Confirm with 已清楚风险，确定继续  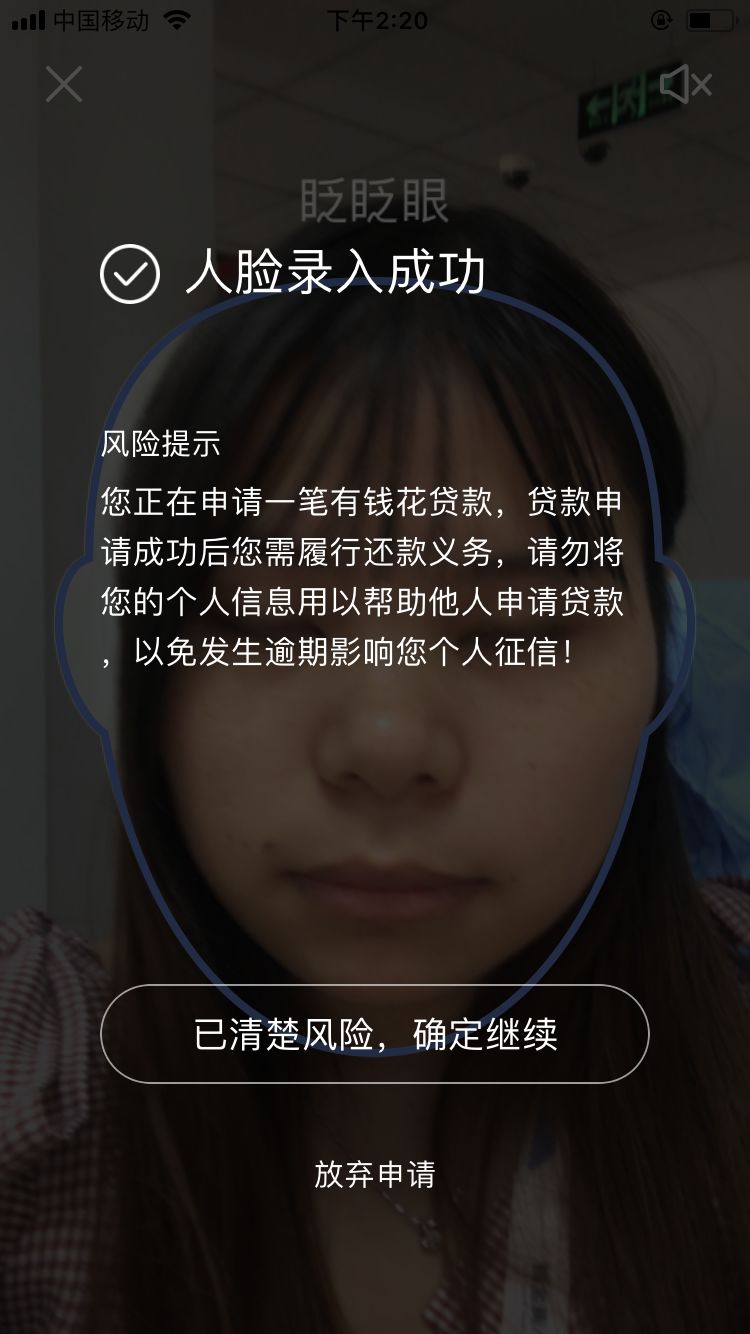coord(375,1034)
